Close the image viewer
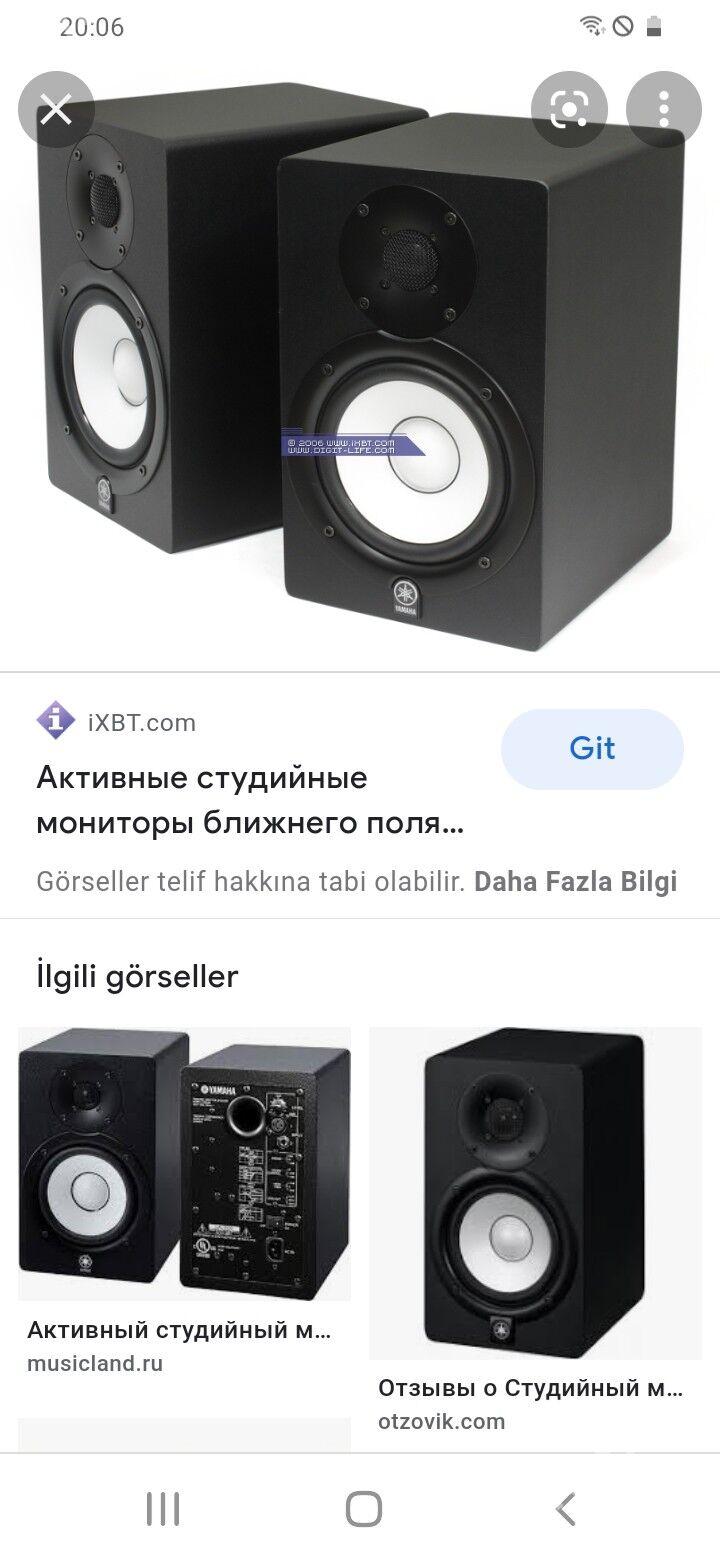 pyautogui.click(x=56, y=110)
